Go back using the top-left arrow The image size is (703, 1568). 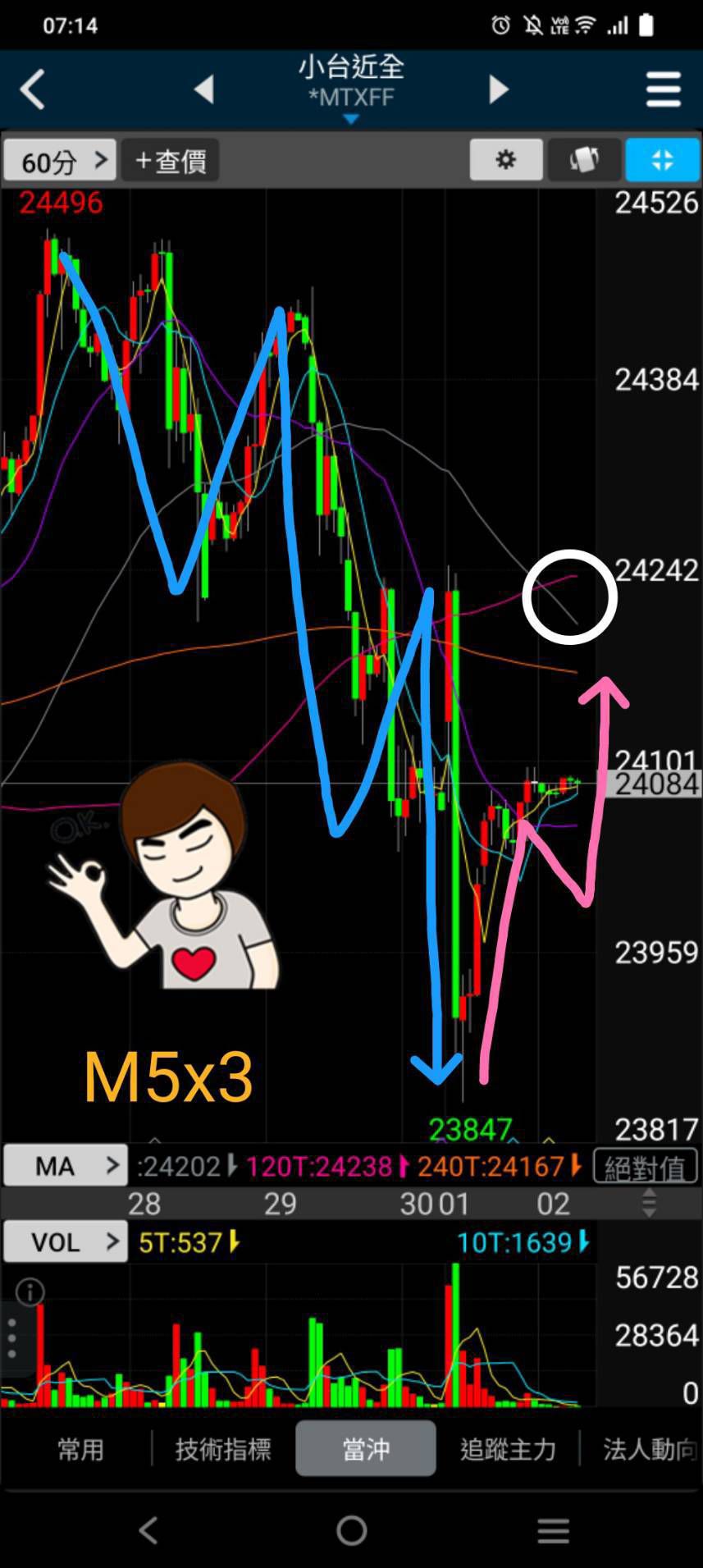33,89
